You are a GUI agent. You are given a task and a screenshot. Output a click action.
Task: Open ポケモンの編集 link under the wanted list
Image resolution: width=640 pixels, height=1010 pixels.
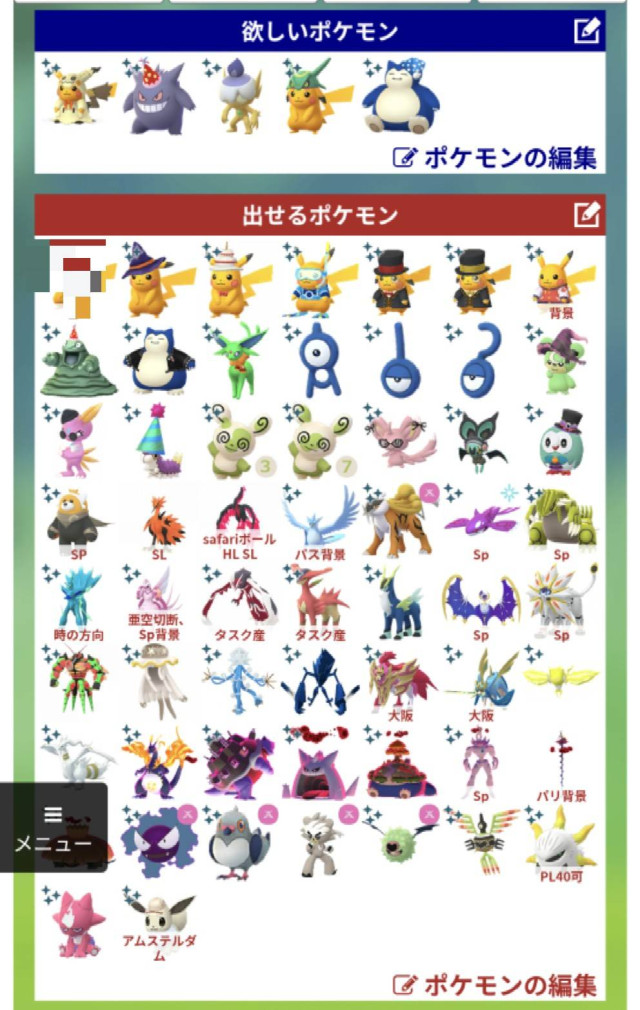(x=496, y=157)
